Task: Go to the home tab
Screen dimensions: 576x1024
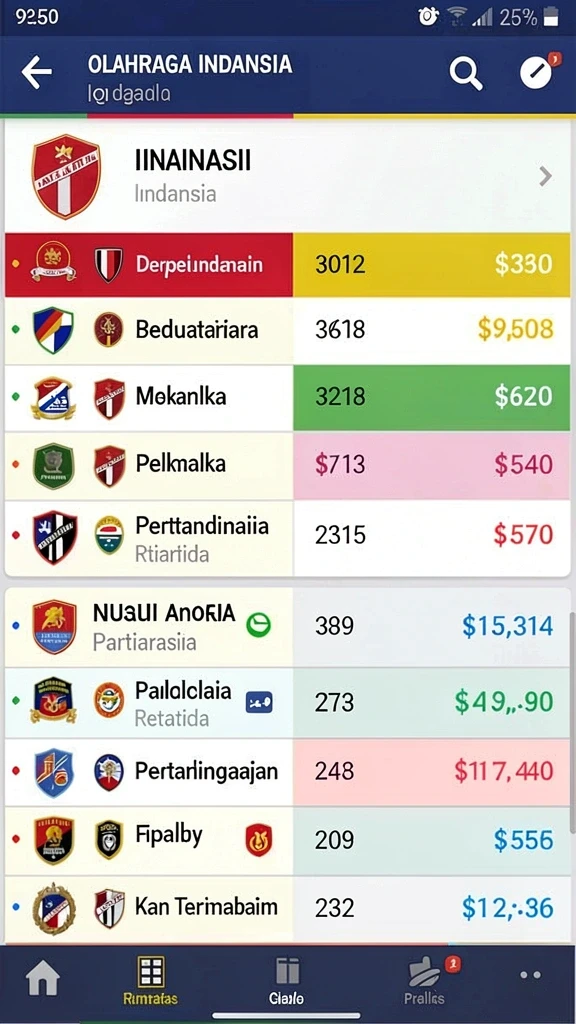Action: [43, 980]
